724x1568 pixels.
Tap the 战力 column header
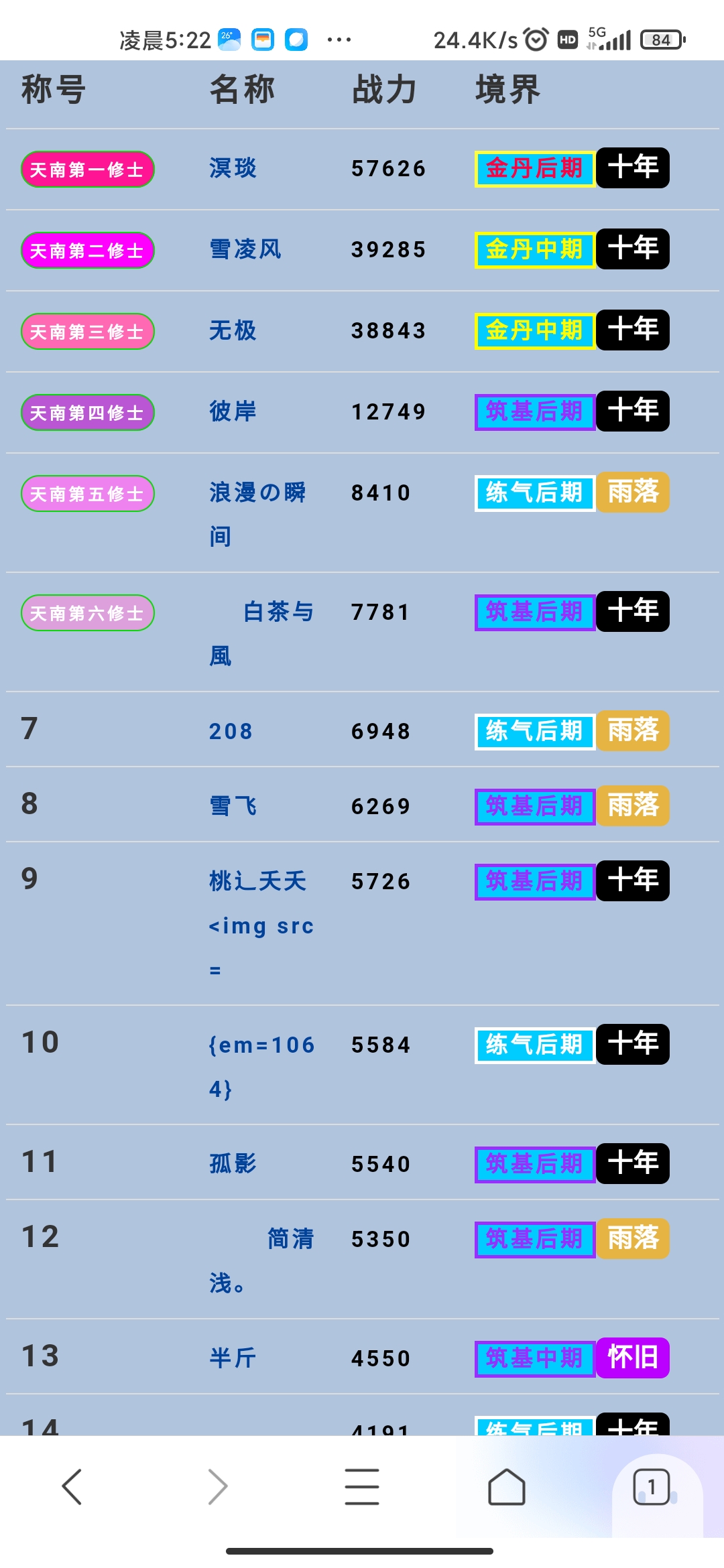coord(383,92)
